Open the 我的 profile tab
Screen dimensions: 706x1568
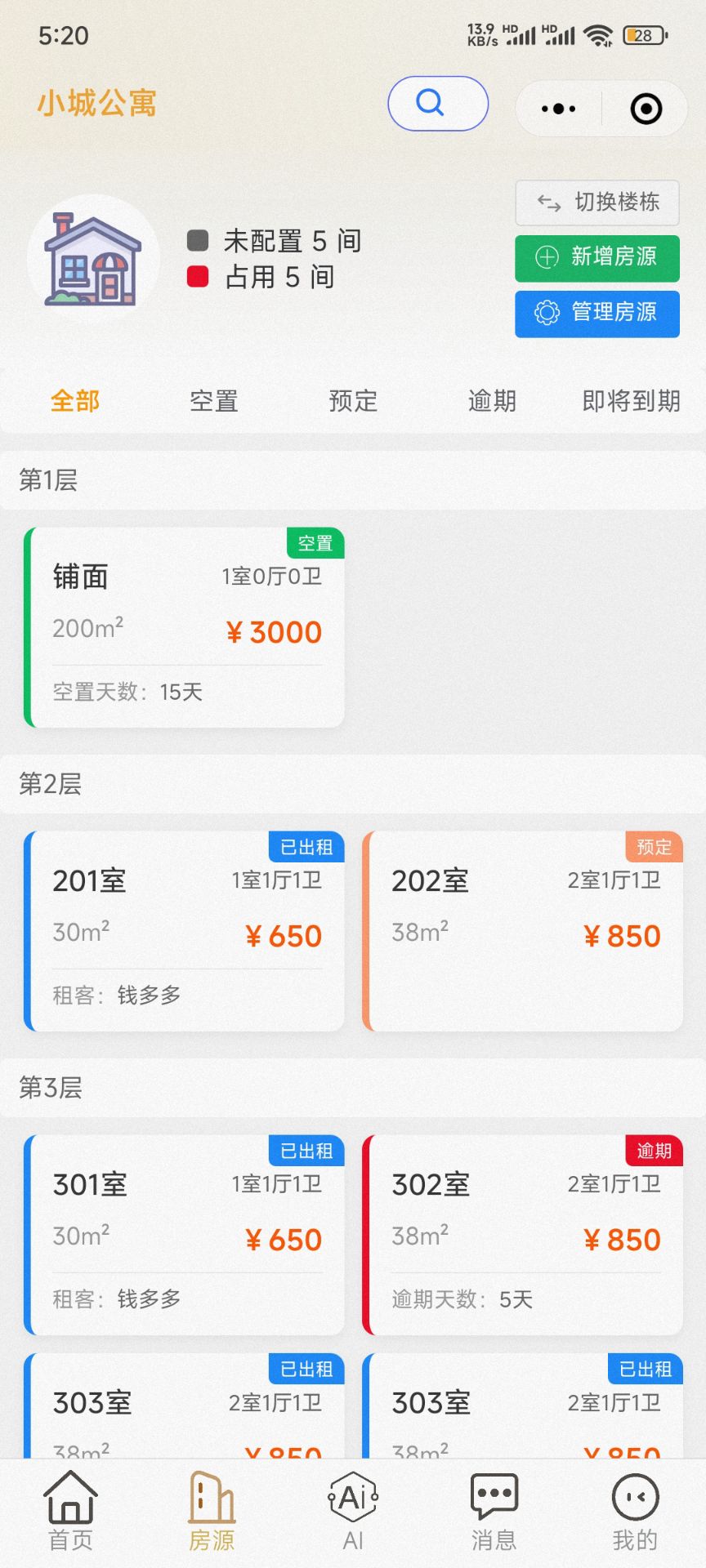coord(635,1512)
